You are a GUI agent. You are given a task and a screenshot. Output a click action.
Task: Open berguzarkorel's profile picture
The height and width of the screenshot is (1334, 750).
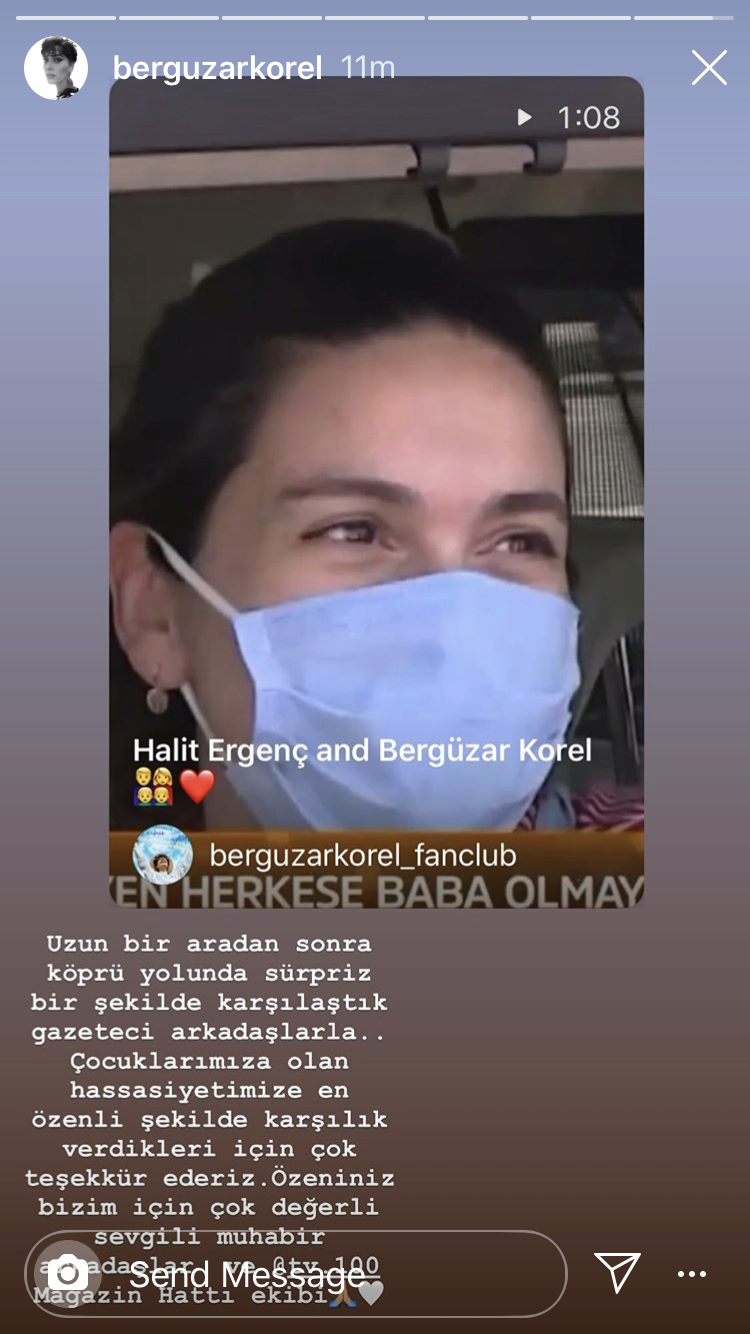coord(56,68)
